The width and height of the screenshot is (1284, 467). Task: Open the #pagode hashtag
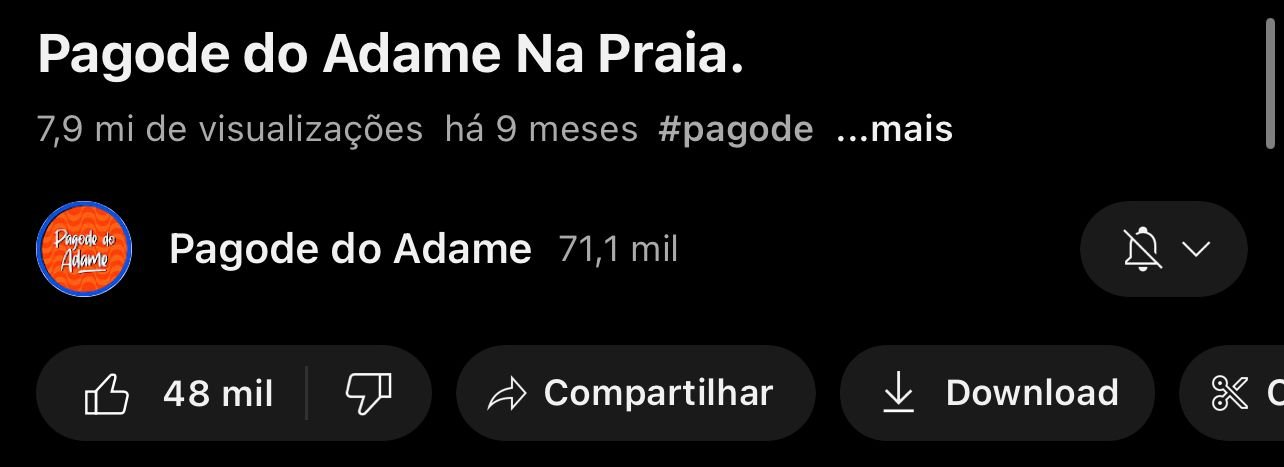tap(736, 129)
